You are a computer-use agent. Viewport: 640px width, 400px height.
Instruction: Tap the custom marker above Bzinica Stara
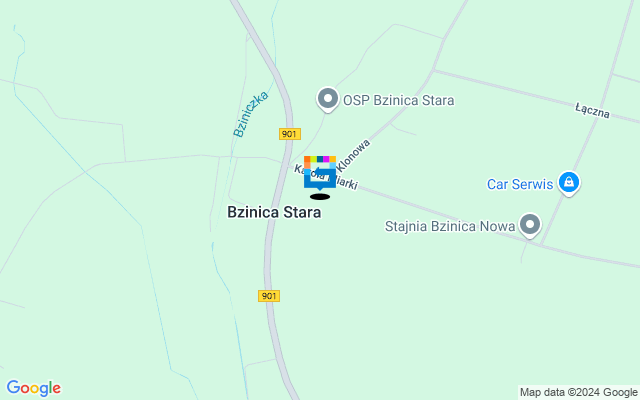[x=320, y=173]
